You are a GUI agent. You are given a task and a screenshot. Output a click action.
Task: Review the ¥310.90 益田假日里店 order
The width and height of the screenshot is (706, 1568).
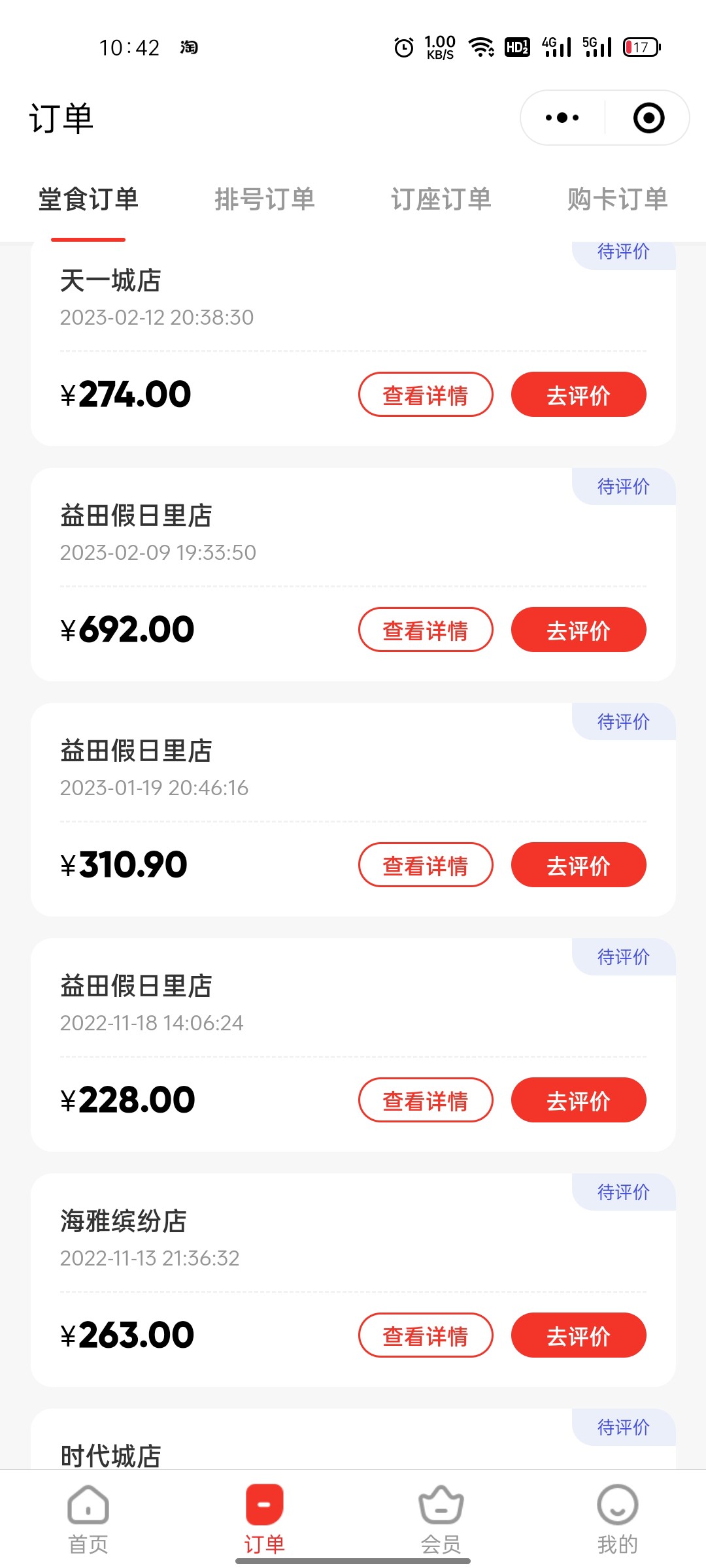point(579,865)
